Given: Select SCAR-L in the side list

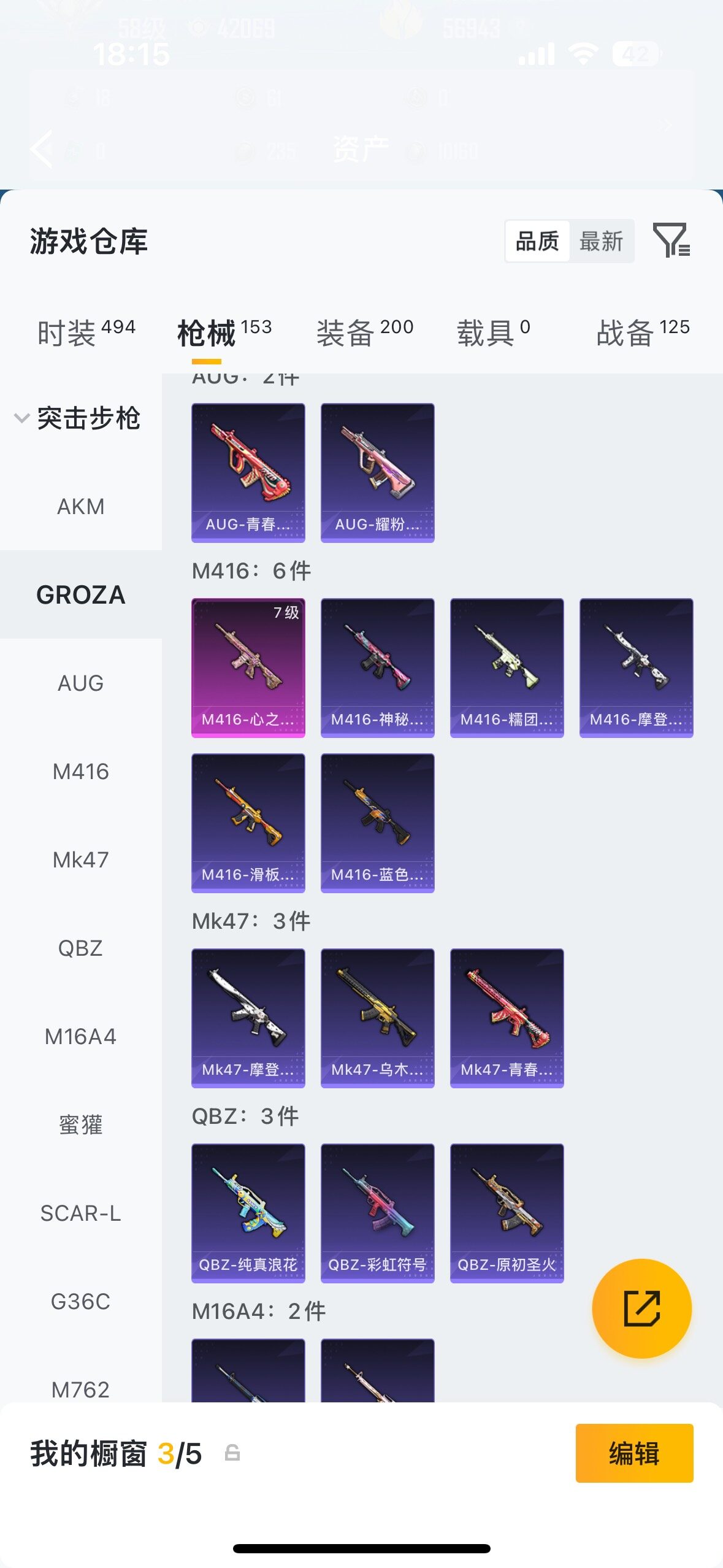Looking at the screenshot, I should coord(81,1213).
